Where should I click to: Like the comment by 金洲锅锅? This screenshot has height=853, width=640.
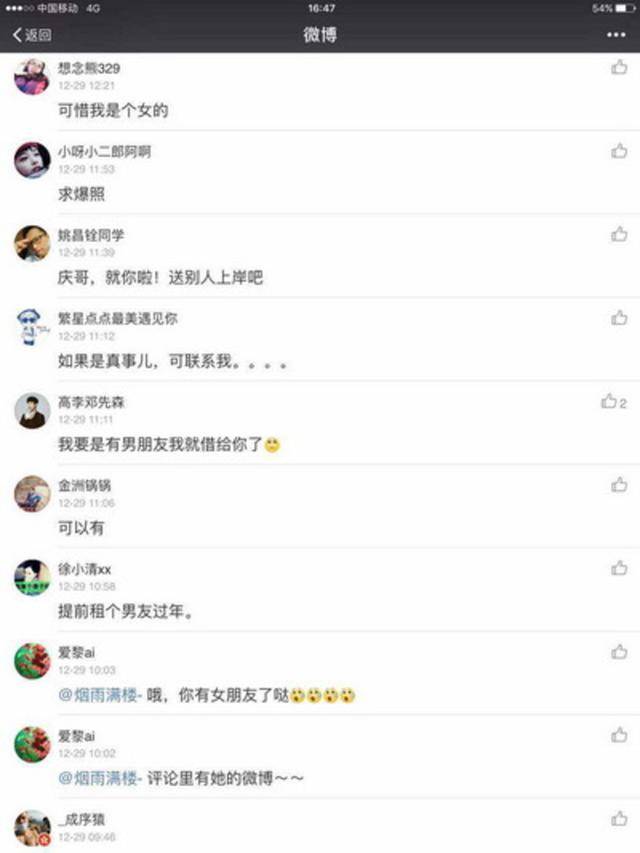coord(619,485)
